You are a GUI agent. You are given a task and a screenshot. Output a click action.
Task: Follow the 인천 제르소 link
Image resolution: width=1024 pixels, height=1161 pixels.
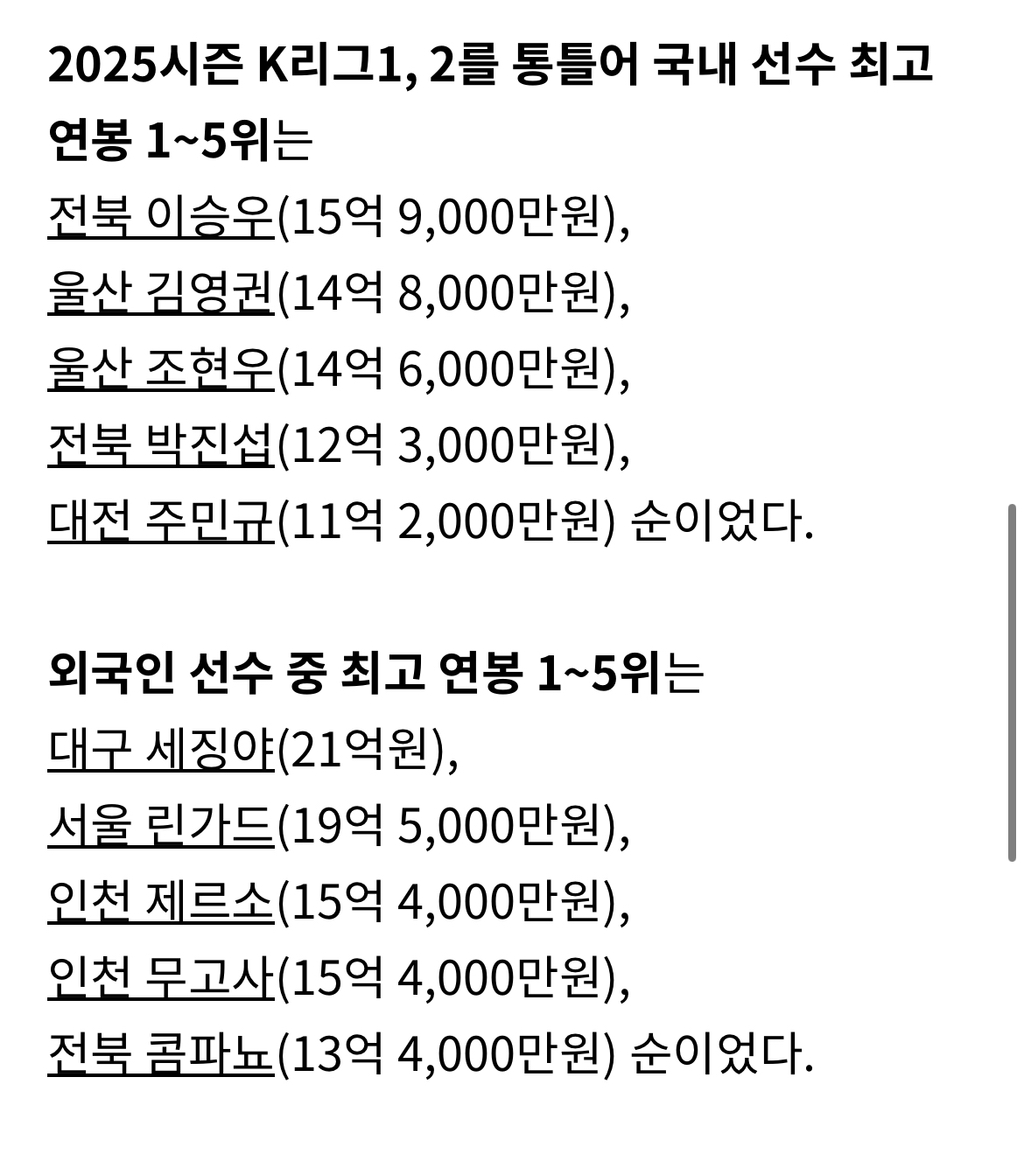(161, 902)
